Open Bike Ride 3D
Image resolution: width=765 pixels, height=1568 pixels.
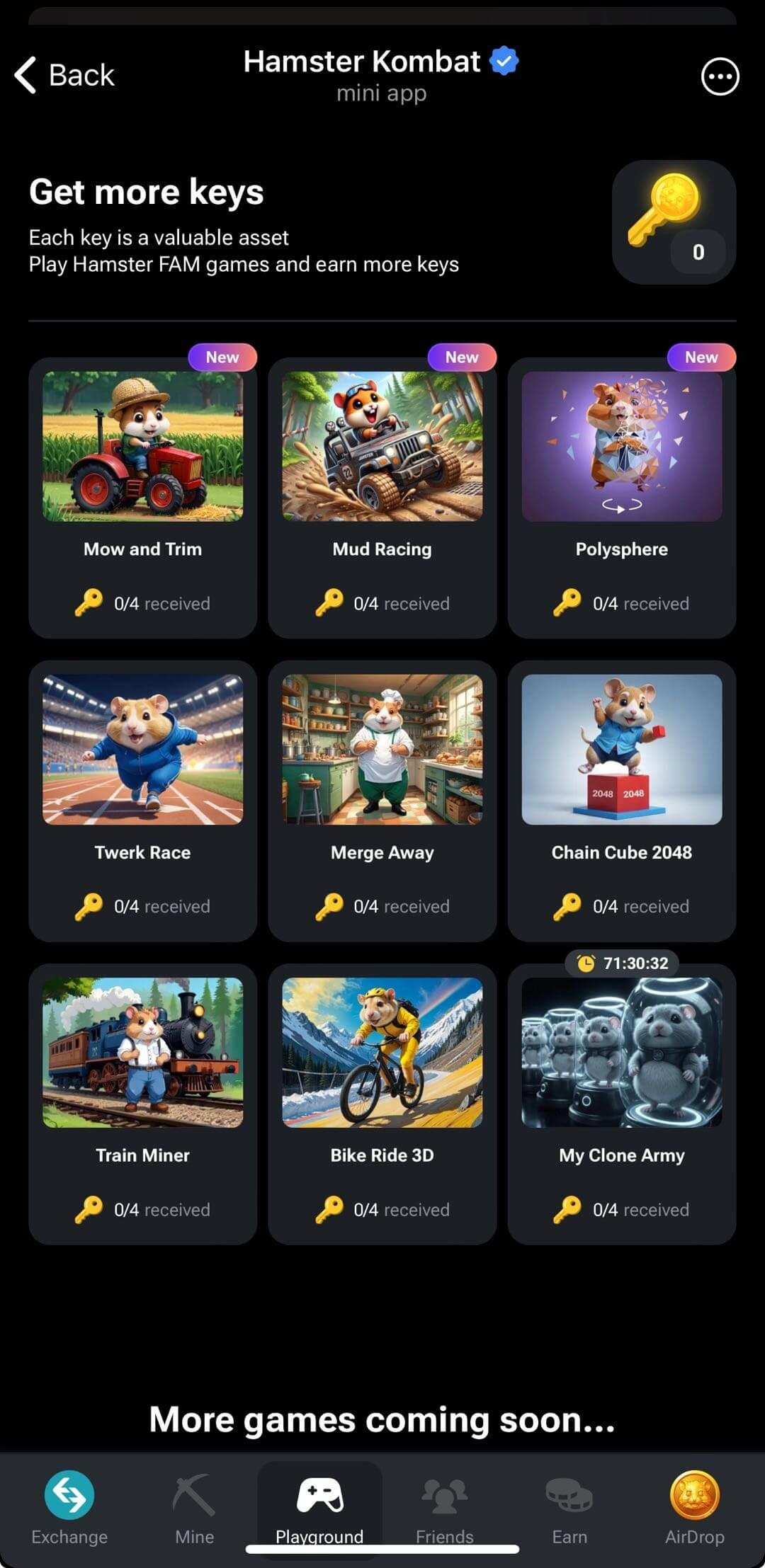[382, 1103]
